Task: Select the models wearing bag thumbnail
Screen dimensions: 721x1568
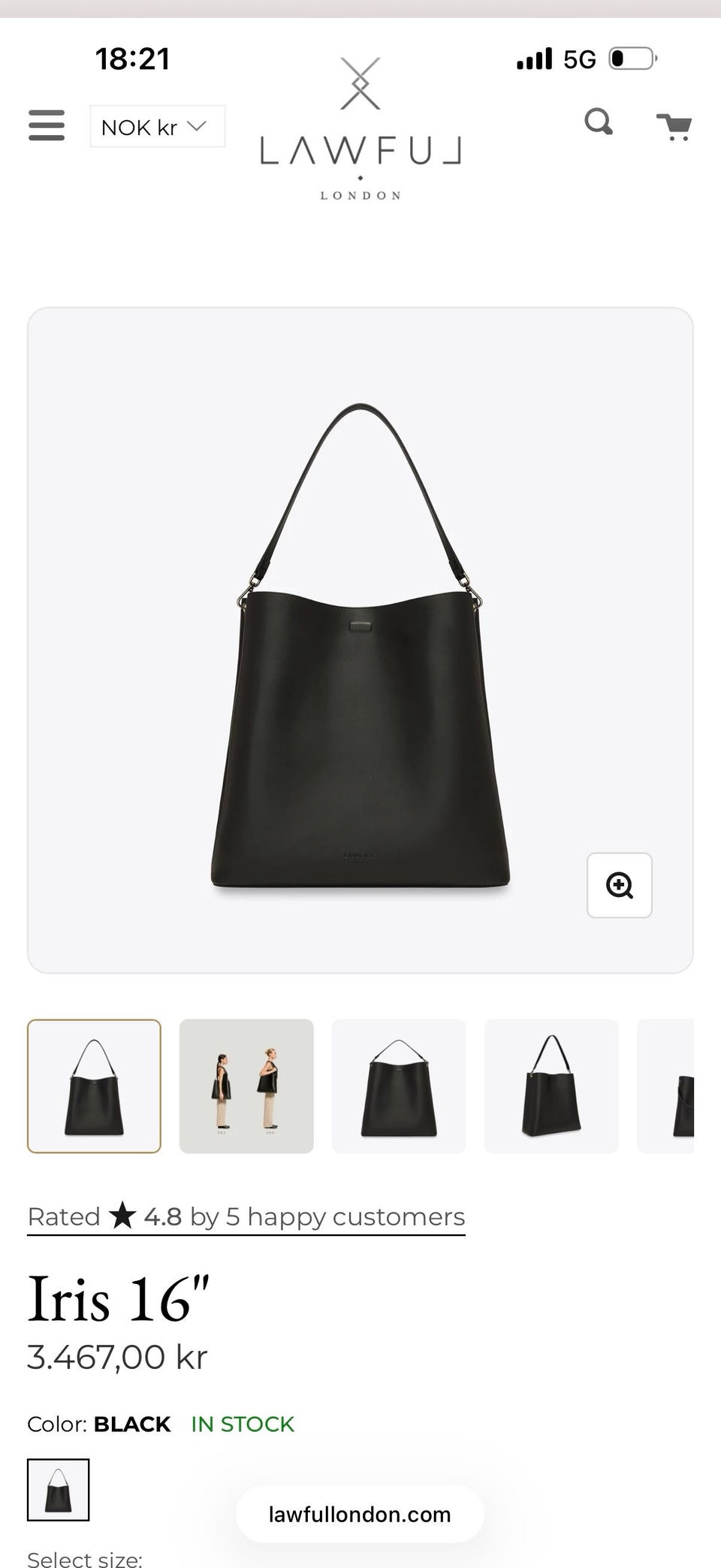Action: [x=246, y=1086]
